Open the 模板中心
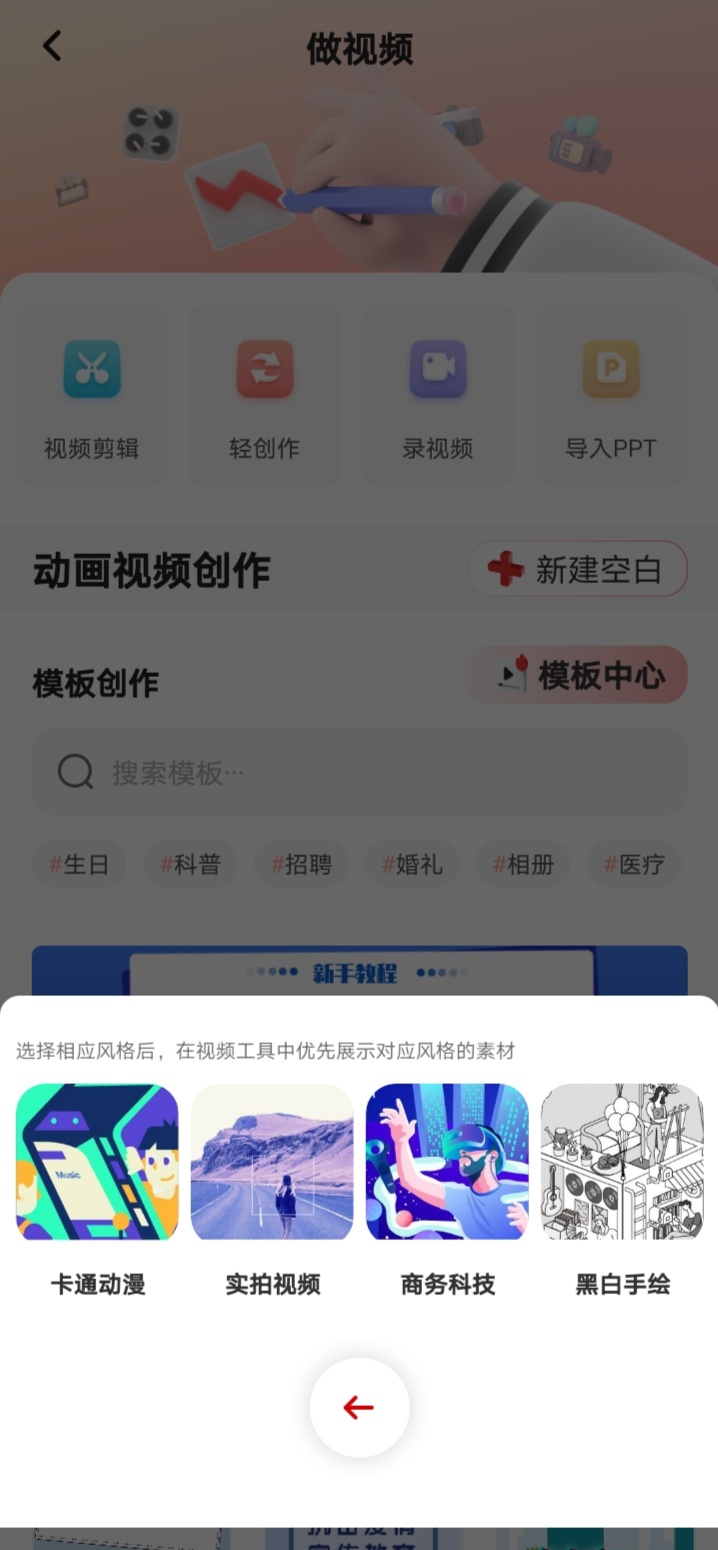This screenshot has height=1550, width=718. coord(577,675)
